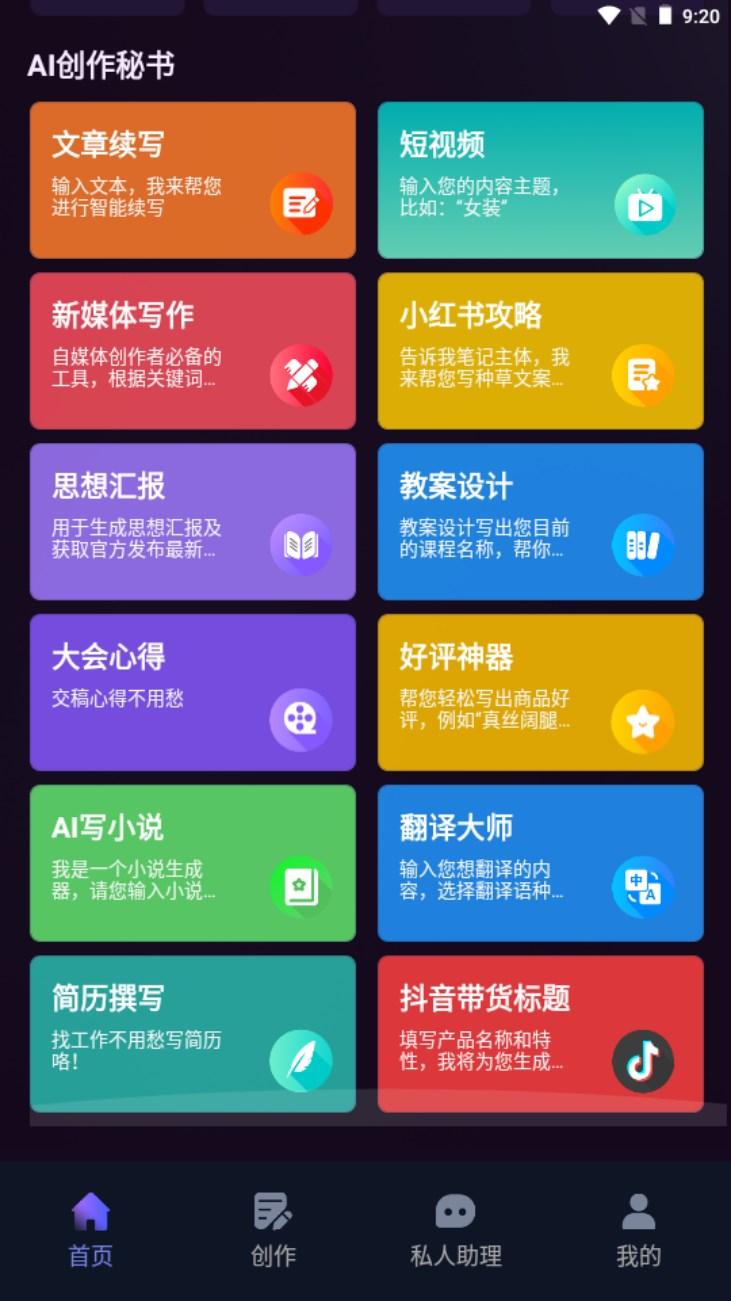This screenshot has height=1301, width=731.
Task: Select the rocket icon on 新媒体写作 card
Action: pyautogui.click(x=302, y=374)
